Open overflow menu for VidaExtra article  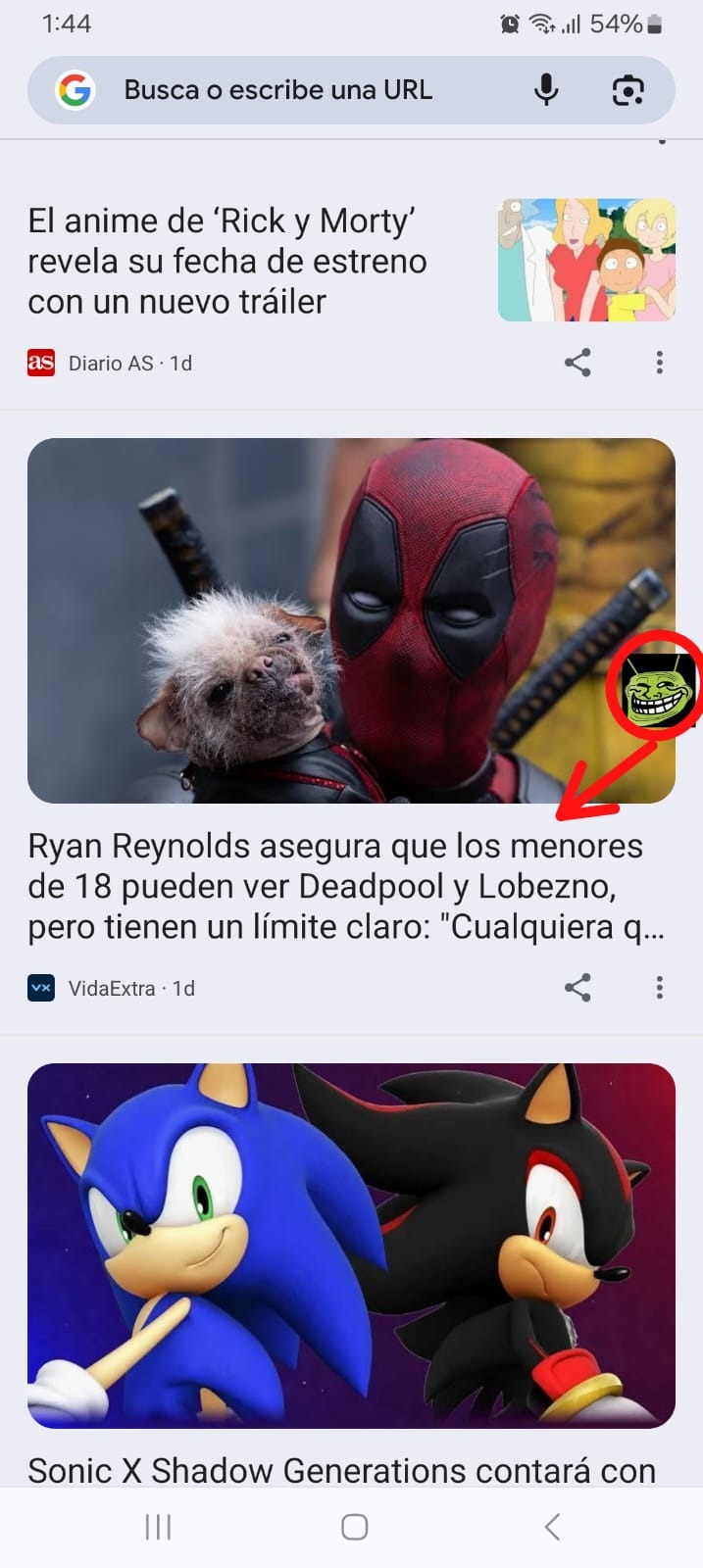point(660,988)
